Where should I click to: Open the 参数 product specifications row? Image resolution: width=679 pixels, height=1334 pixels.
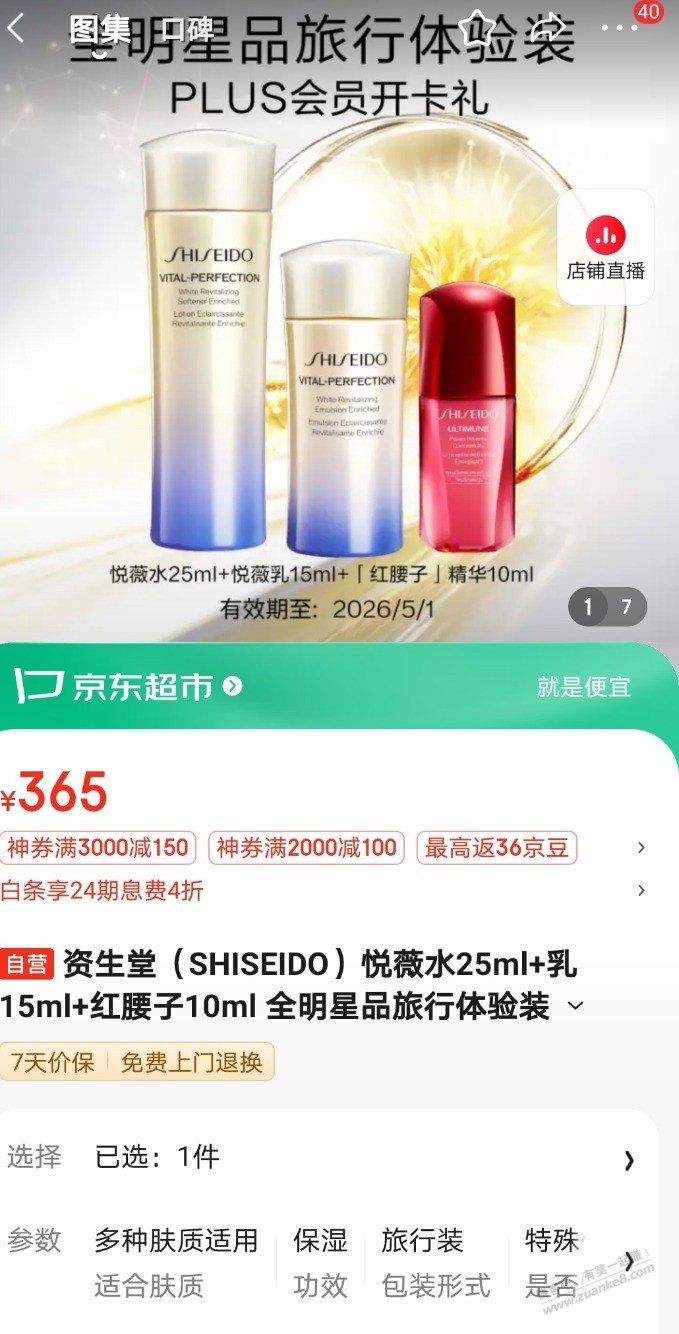(320, 1262)
